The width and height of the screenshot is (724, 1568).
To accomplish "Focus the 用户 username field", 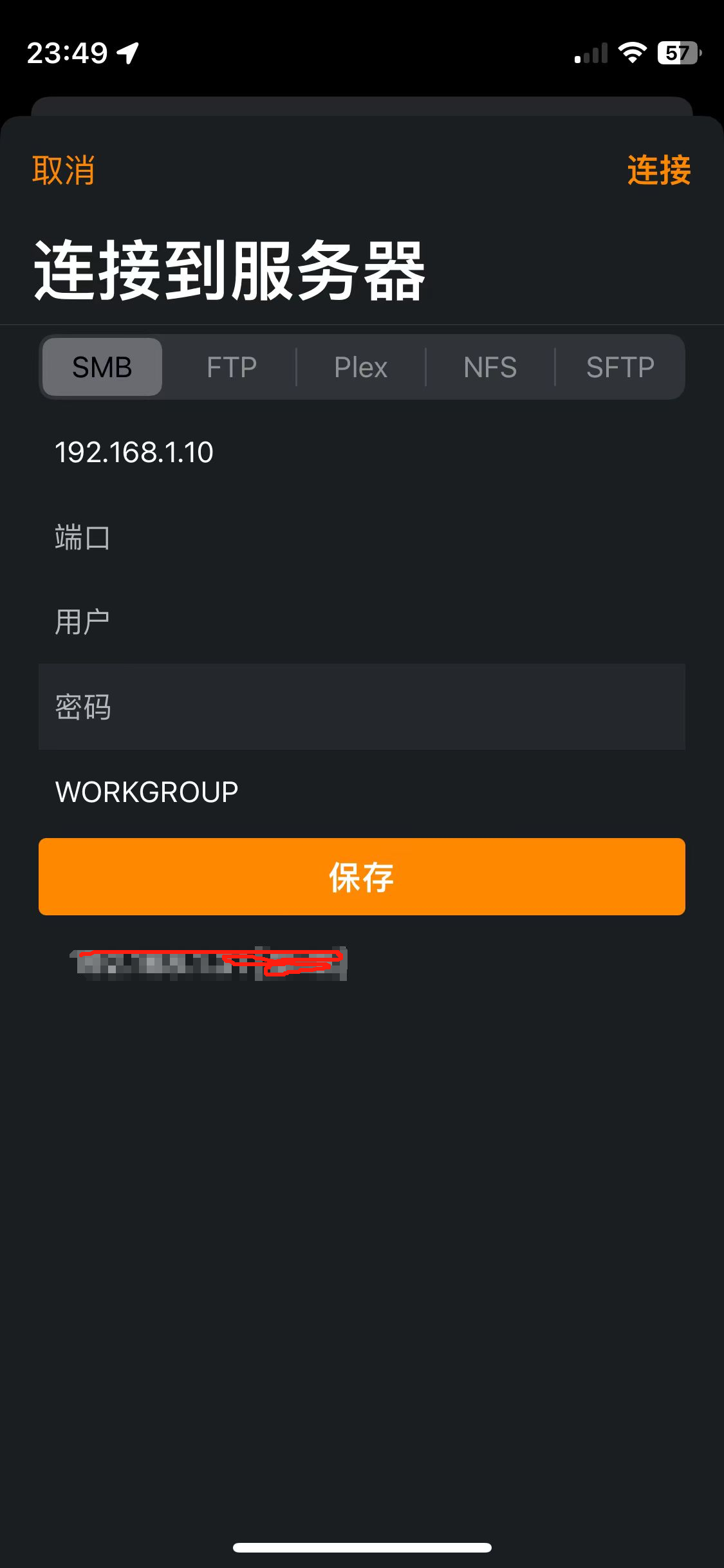I will click(362, 622).
